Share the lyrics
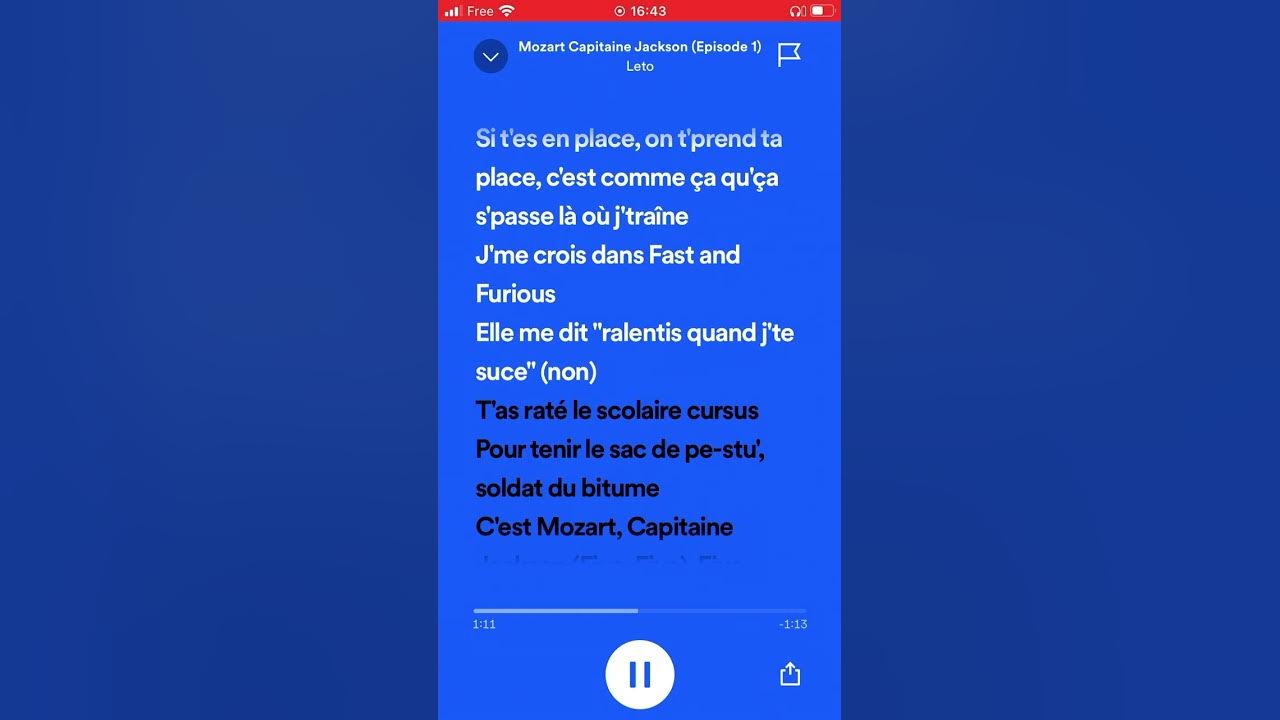 point(790,674)
